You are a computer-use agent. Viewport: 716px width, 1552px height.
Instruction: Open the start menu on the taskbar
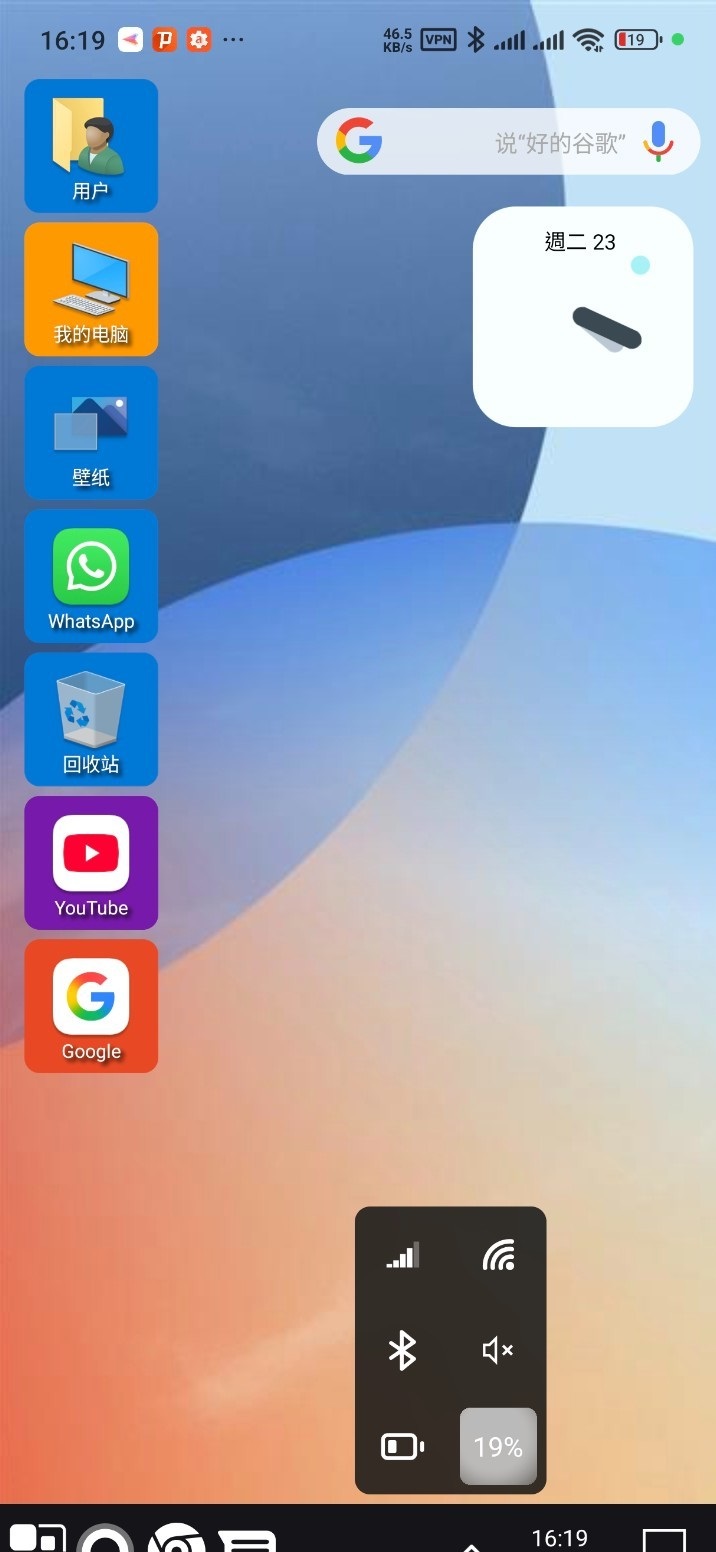click(x=36, y=1538)
